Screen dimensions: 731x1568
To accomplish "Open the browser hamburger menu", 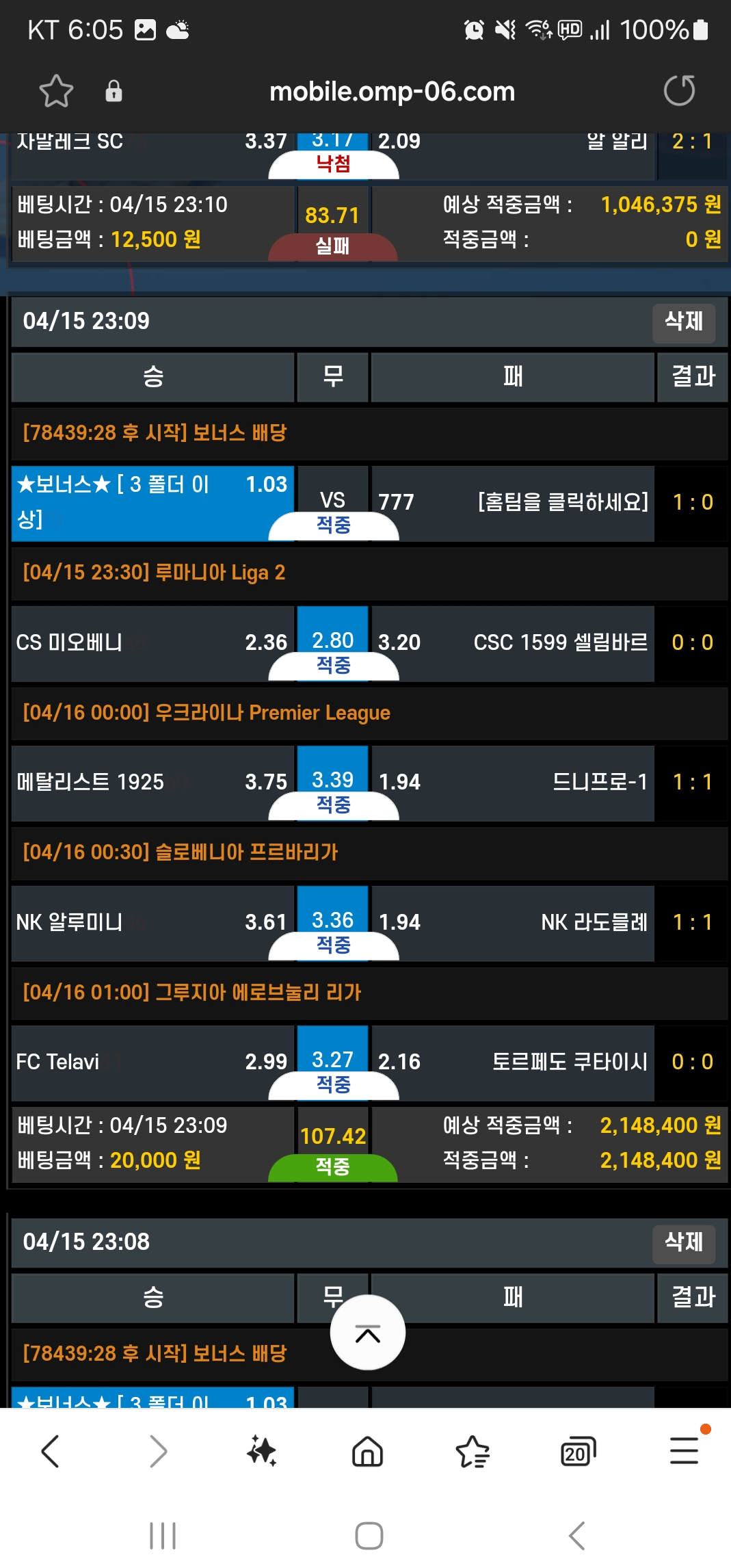I will coord(684,1451).
